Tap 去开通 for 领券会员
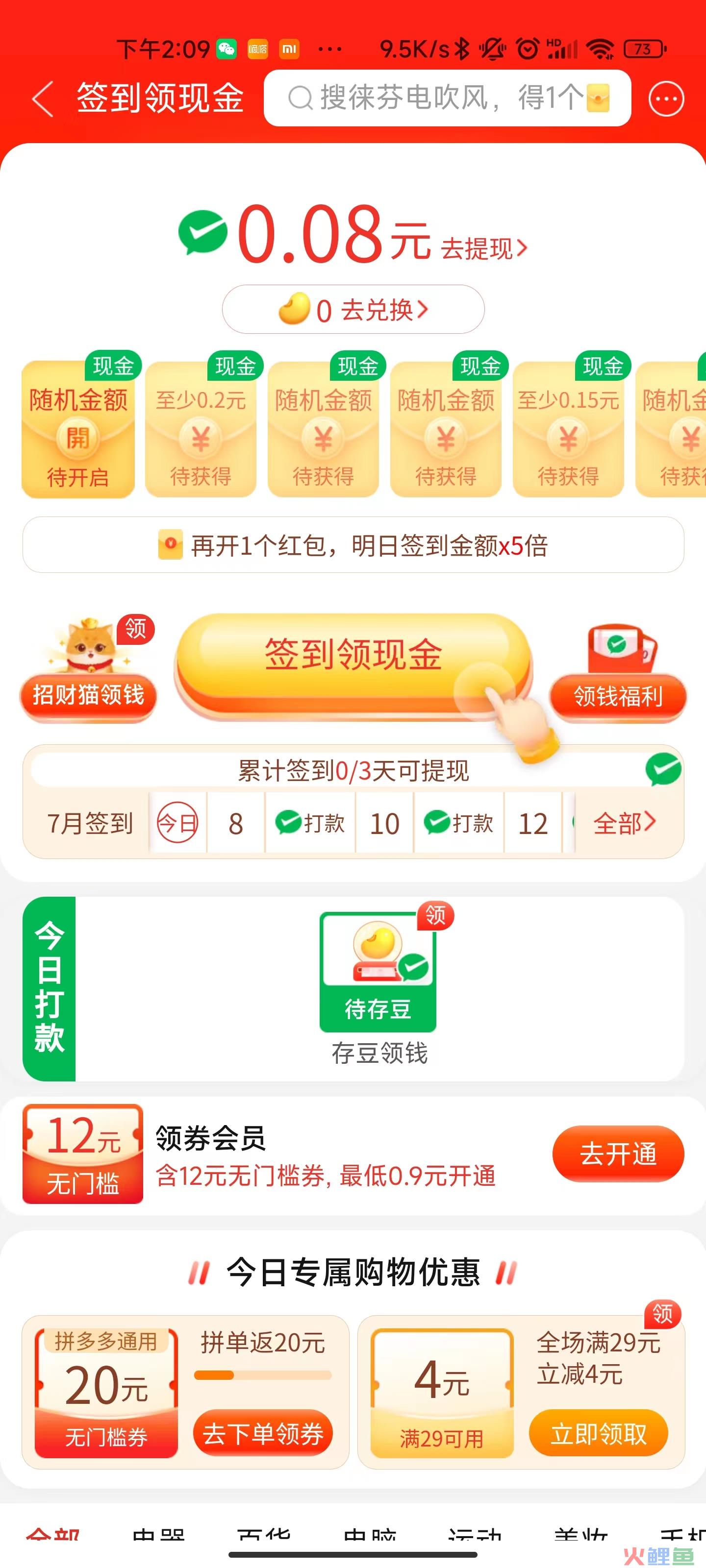 [x=618, y=1153]
